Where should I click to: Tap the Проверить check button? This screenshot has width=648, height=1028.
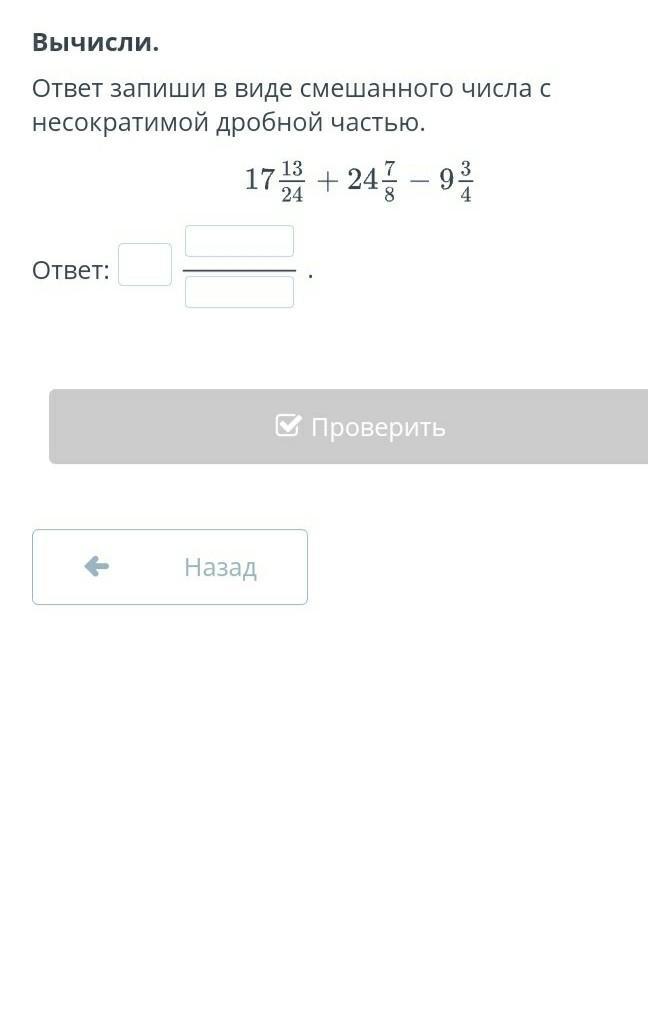(350, 427)
